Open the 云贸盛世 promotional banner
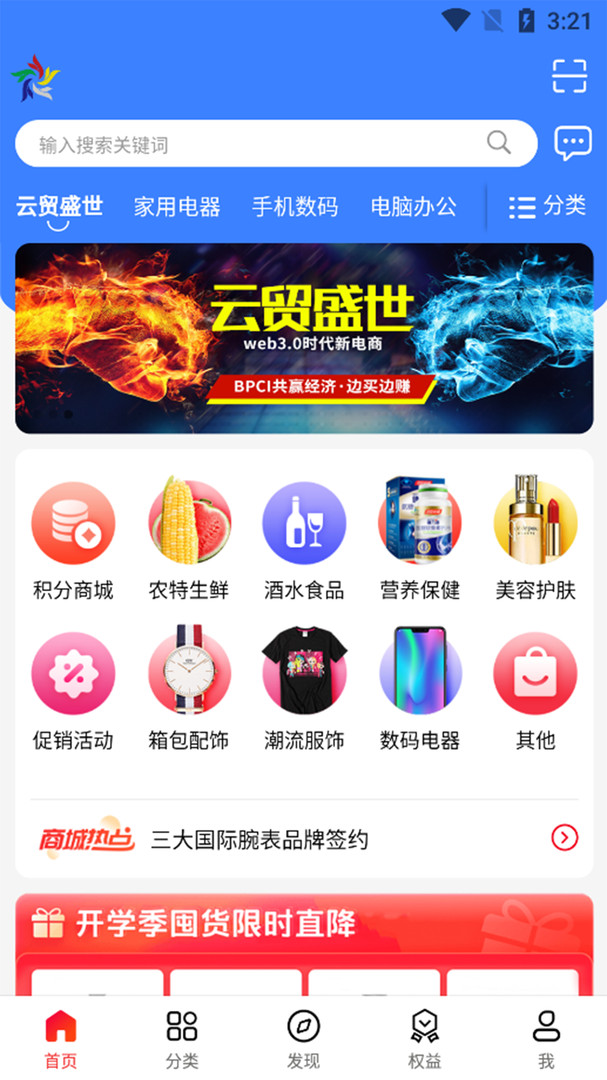 click(x=304, y=338)
